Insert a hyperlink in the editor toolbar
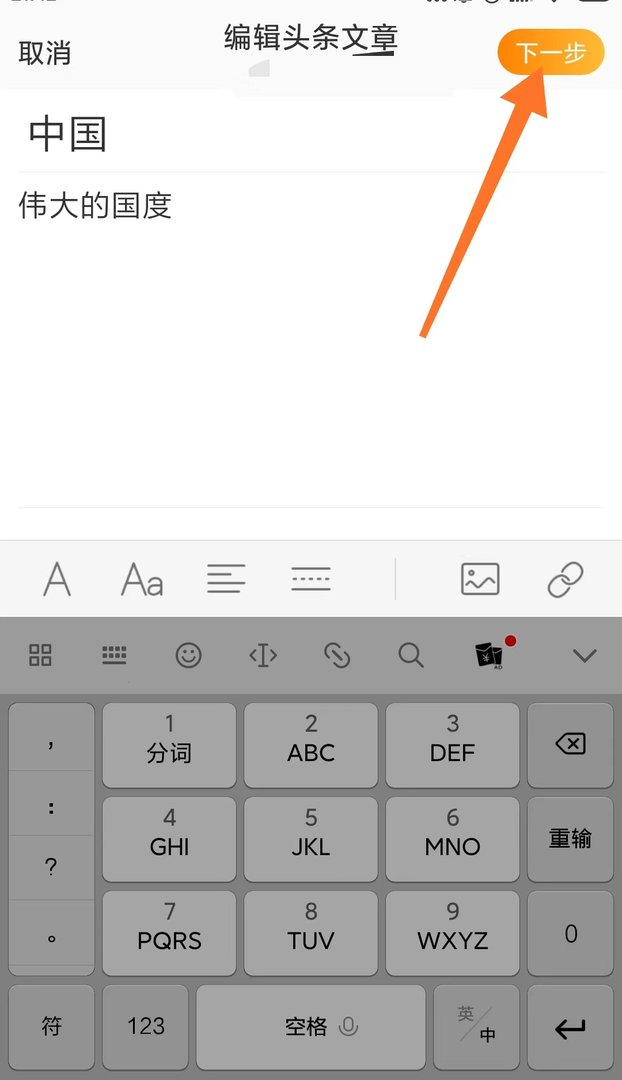Image resolution: width=622 pixels, height=1080 pixels. pyautogui.click(x=565, y=579)
